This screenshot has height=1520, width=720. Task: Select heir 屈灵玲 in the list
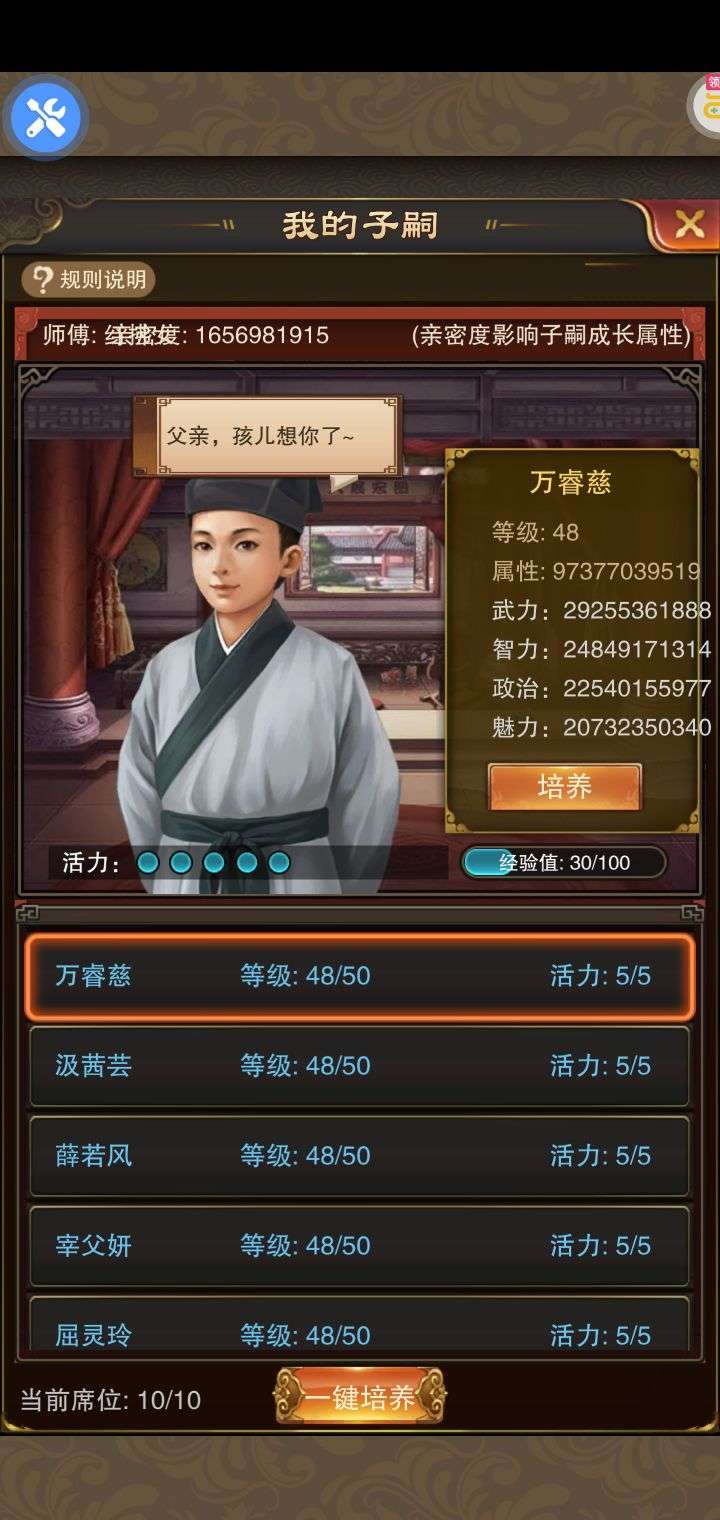[359, 1330]
